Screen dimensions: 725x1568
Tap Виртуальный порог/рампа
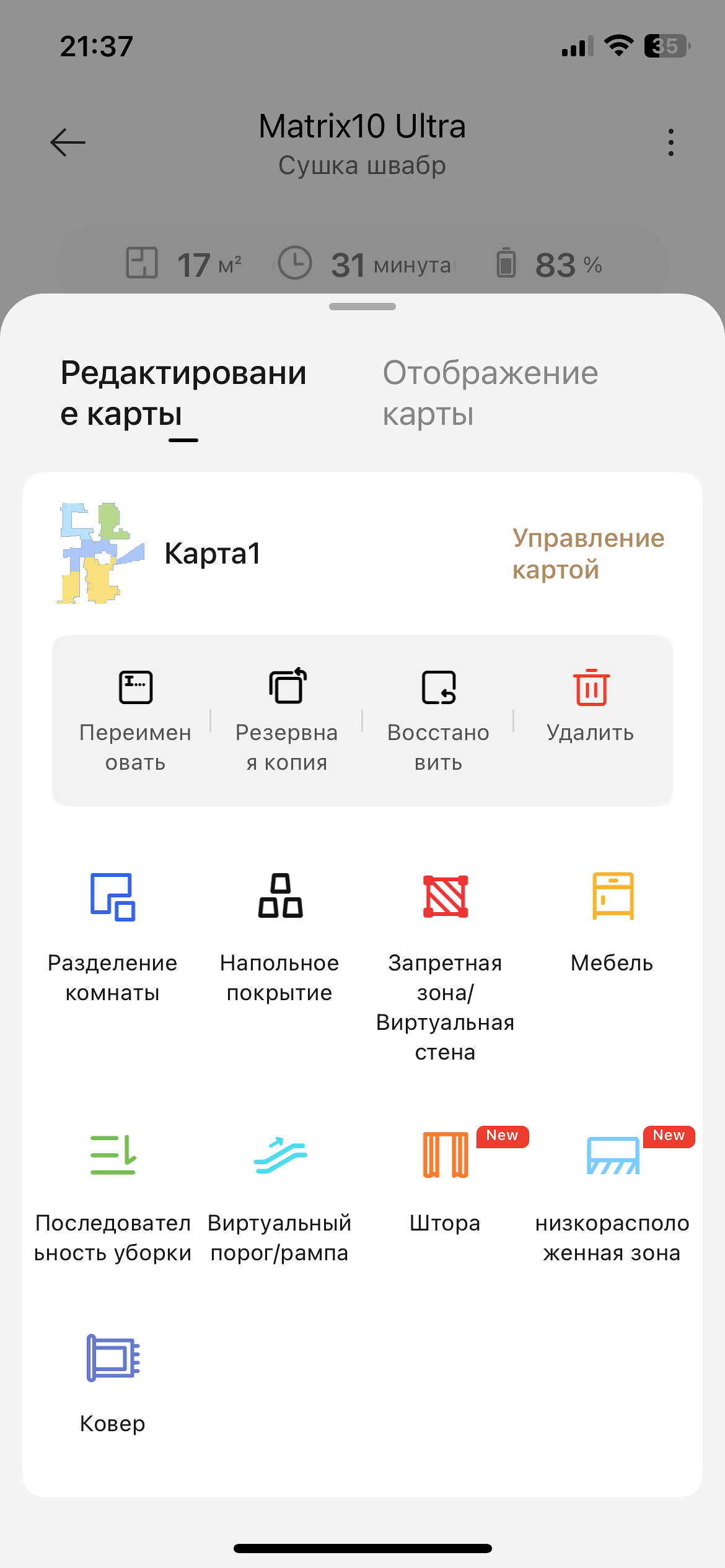(279, 1195)
